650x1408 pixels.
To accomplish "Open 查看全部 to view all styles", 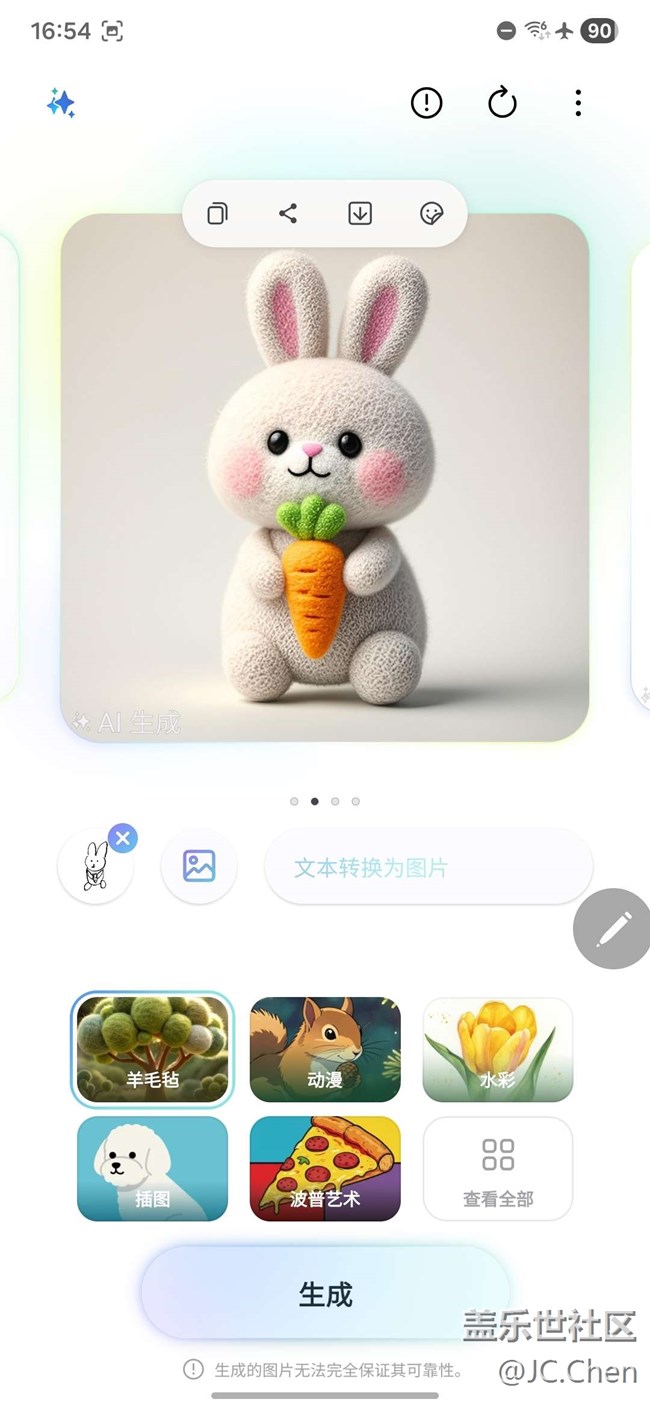I will 498,1168.
